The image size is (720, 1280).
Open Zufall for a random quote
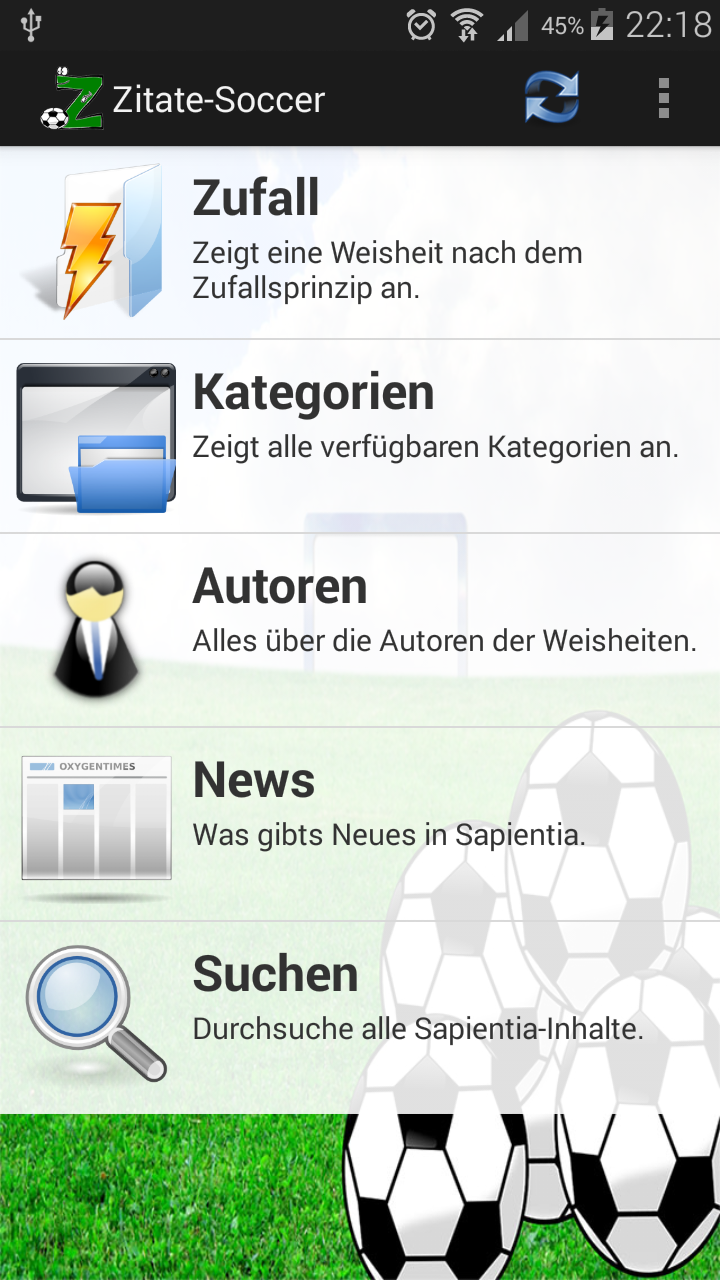[x=360, y=243]
